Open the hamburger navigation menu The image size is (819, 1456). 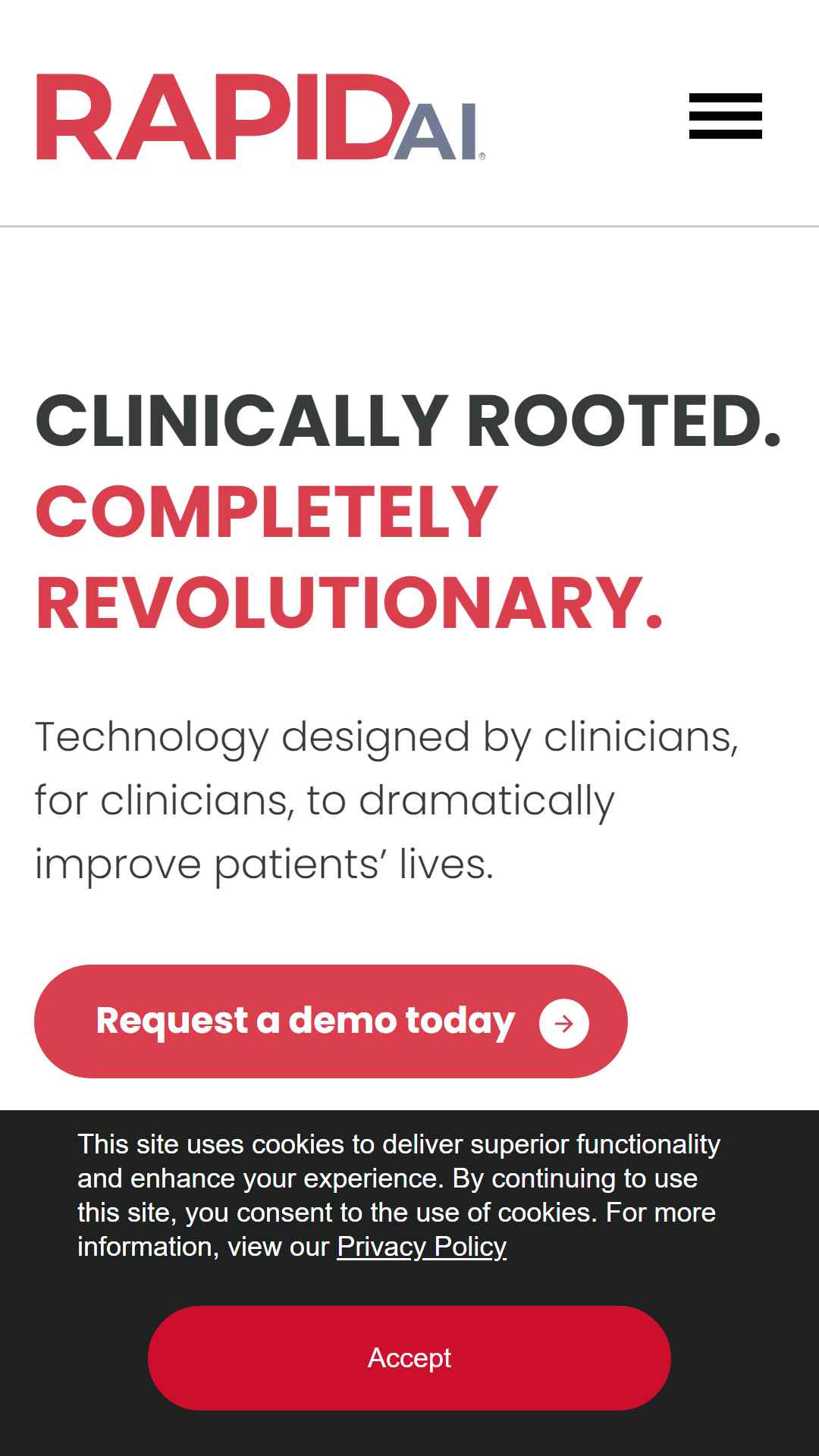[725, 116]
